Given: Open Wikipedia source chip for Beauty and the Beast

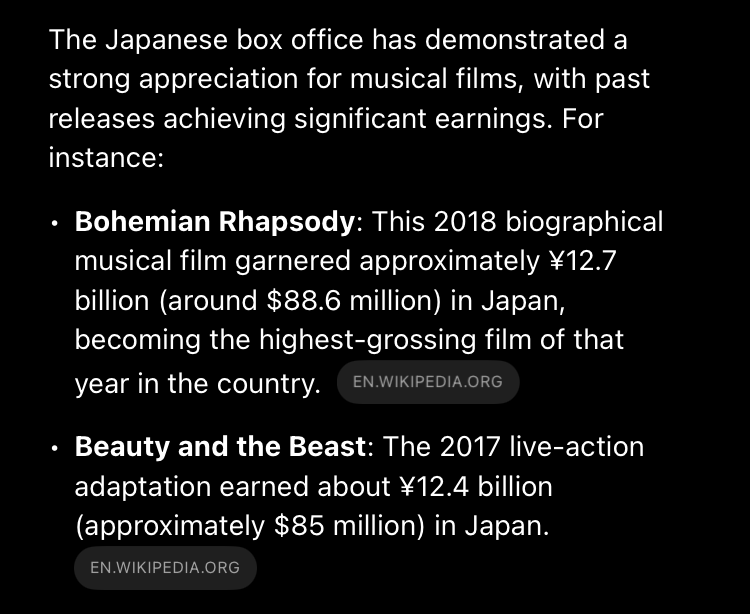Looking at the screenshot, I should 165,567.
